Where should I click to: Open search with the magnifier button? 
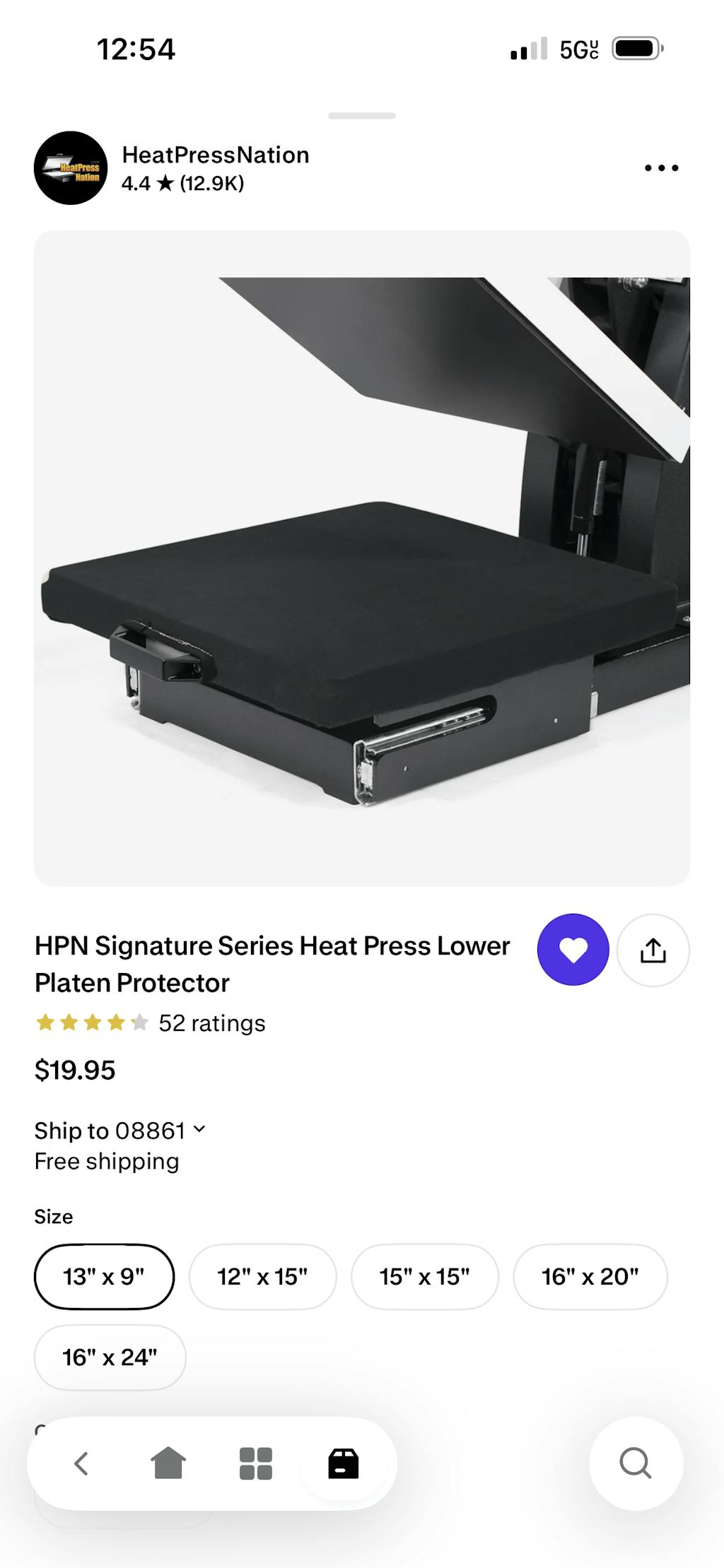[636, 1463]
